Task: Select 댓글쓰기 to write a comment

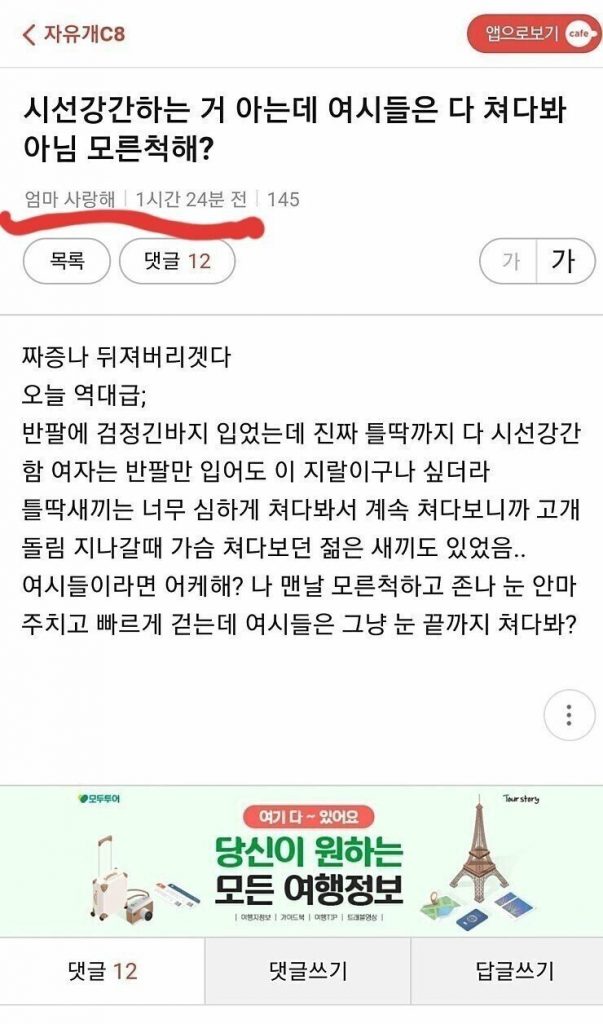Action: point(307,971)
